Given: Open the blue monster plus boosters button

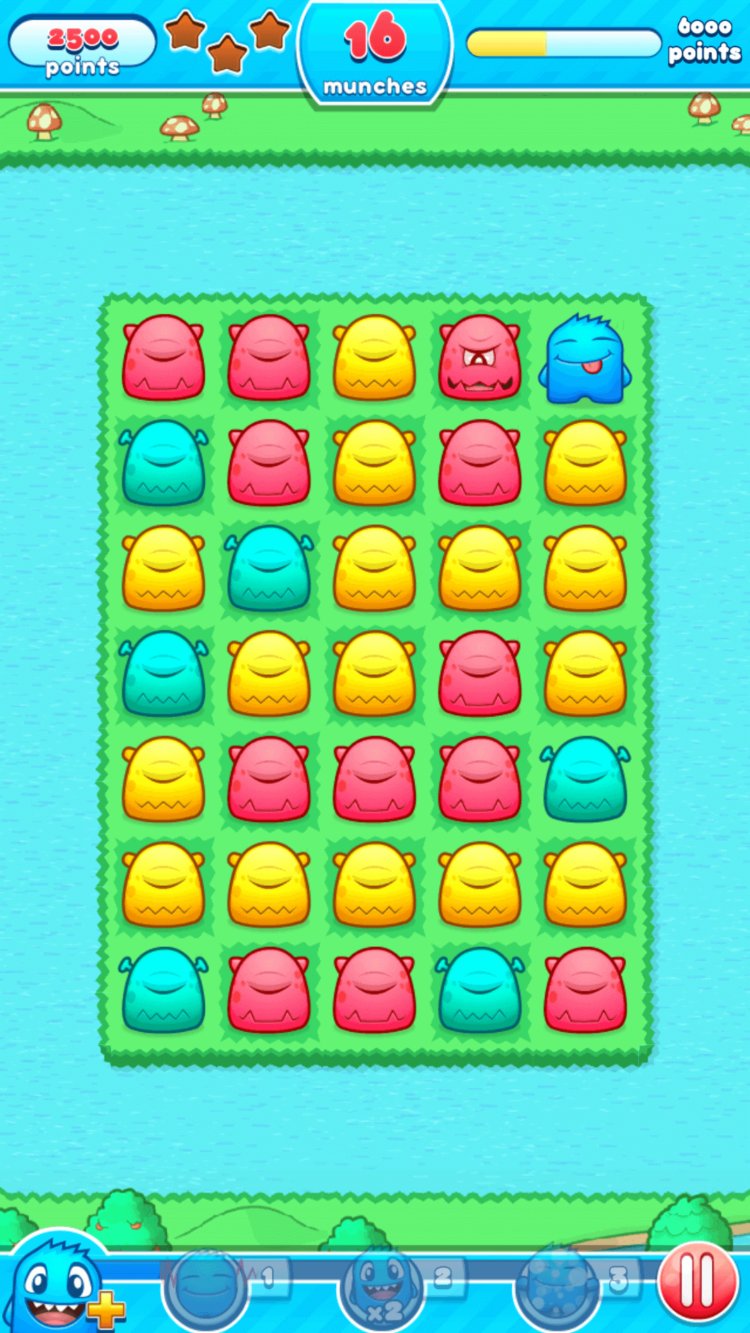Looking at the screenshot, I should [x=62, y=1285].
